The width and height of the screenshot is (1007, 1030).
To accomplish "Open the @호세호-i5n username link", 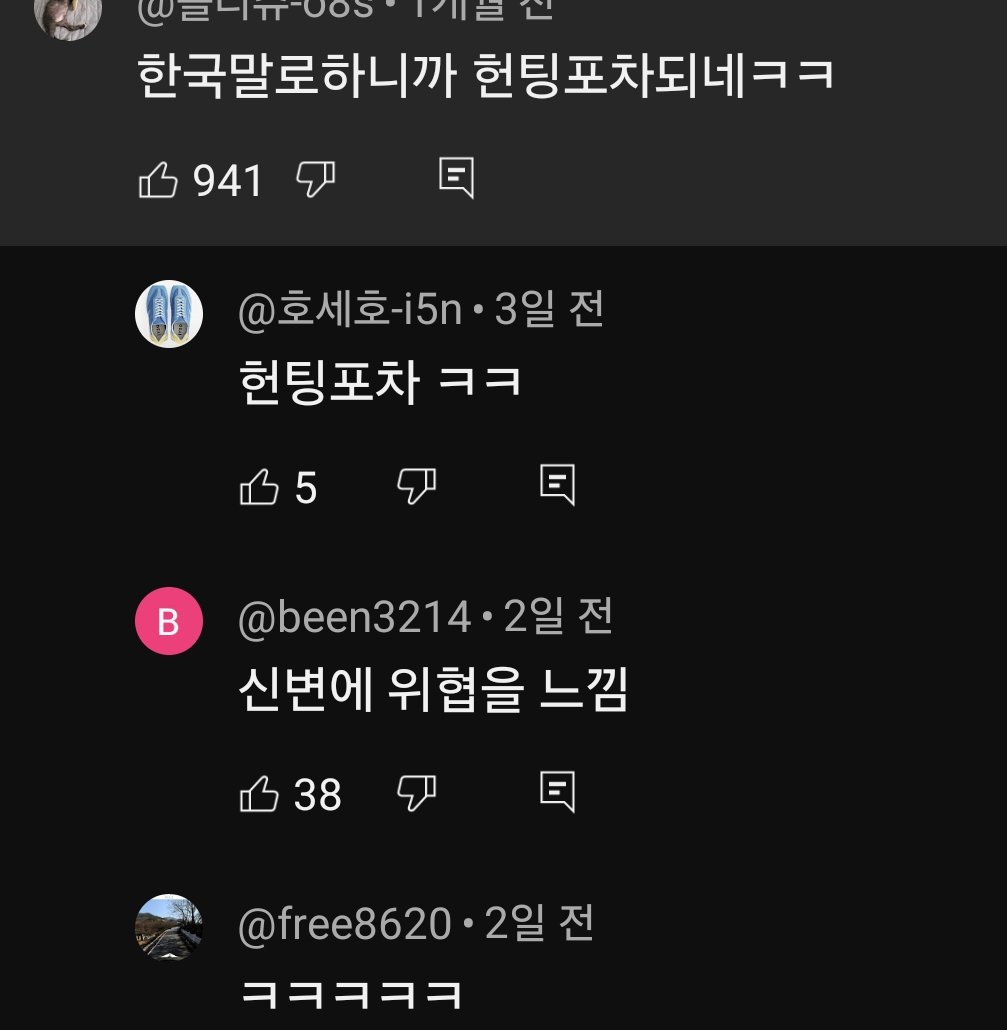I will (x=350, y=311).
